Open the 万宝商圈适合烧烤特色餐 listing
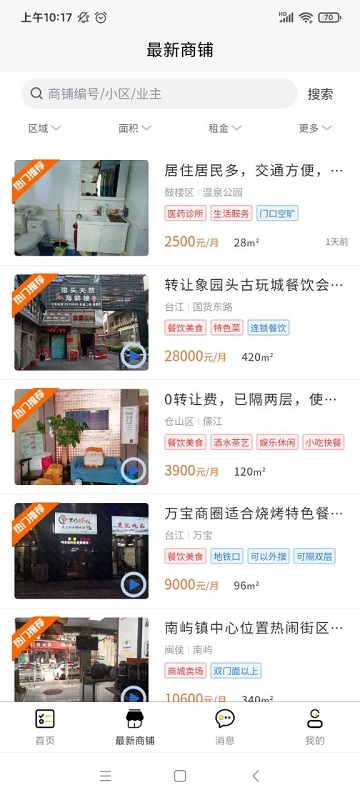This screenshot has width=360, height=800. [180, 551]
